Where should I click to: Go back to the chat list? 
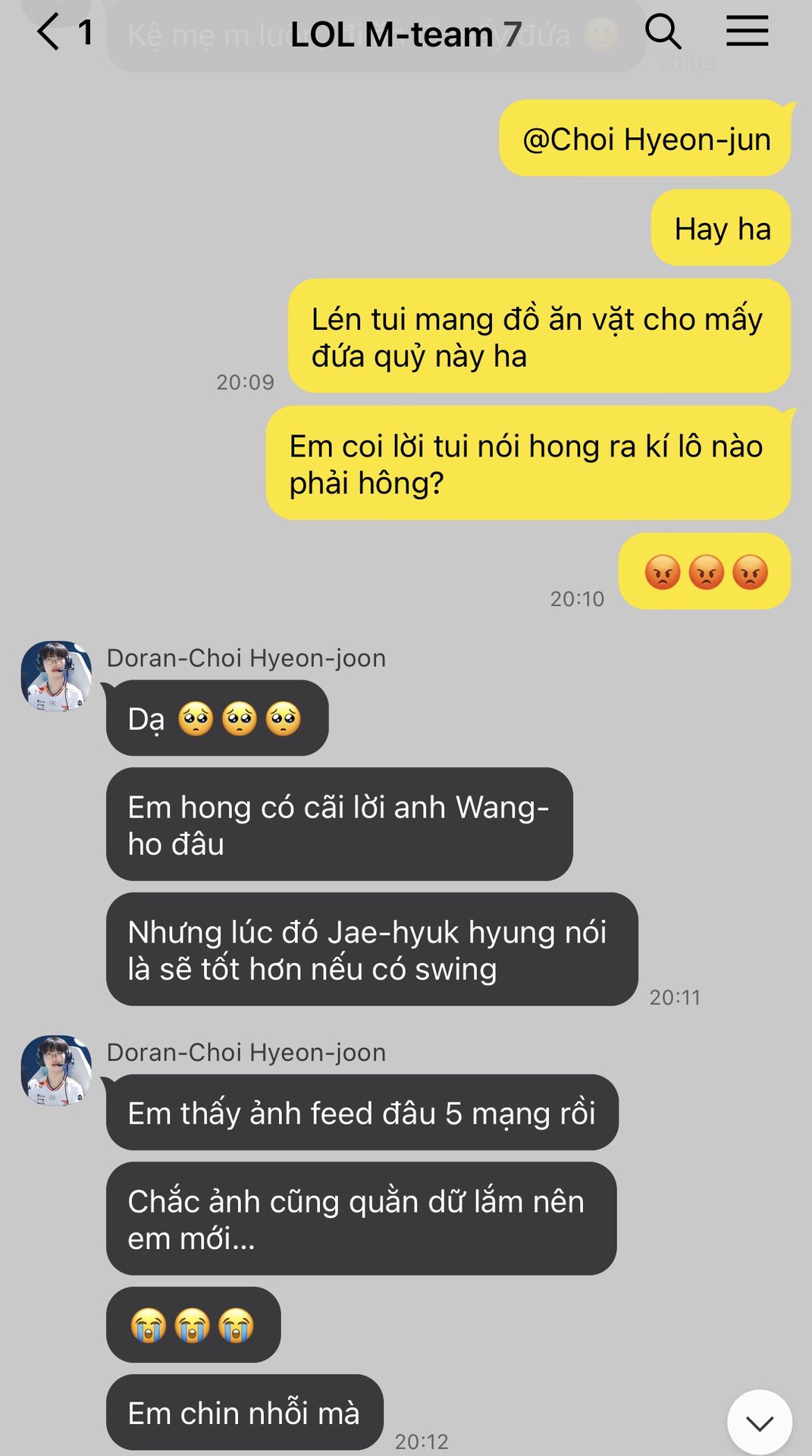(x=49, y=33)
